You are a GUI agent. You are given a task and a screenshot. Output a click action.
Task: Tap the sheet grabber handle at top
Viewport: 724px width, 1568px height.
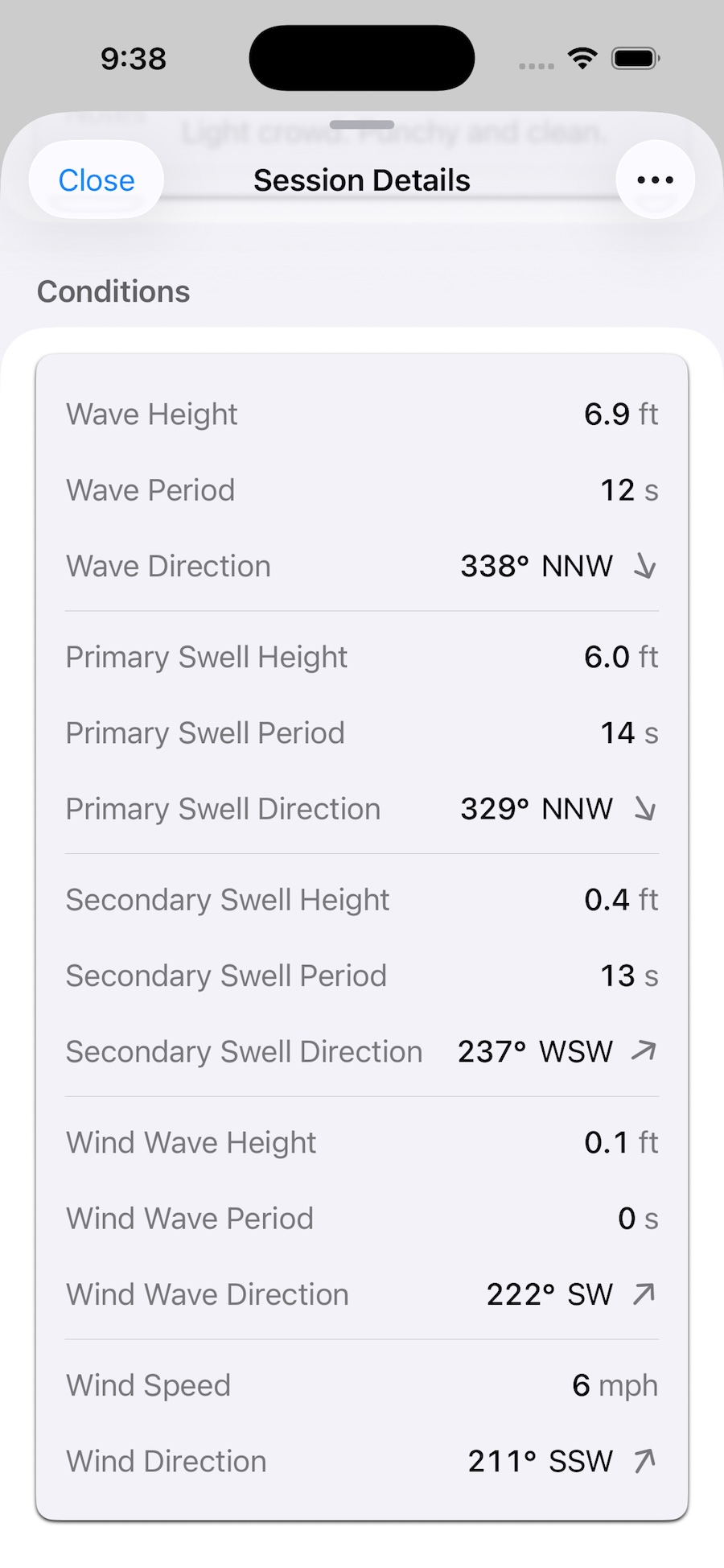pyautogui.click(x=362, y=124)
